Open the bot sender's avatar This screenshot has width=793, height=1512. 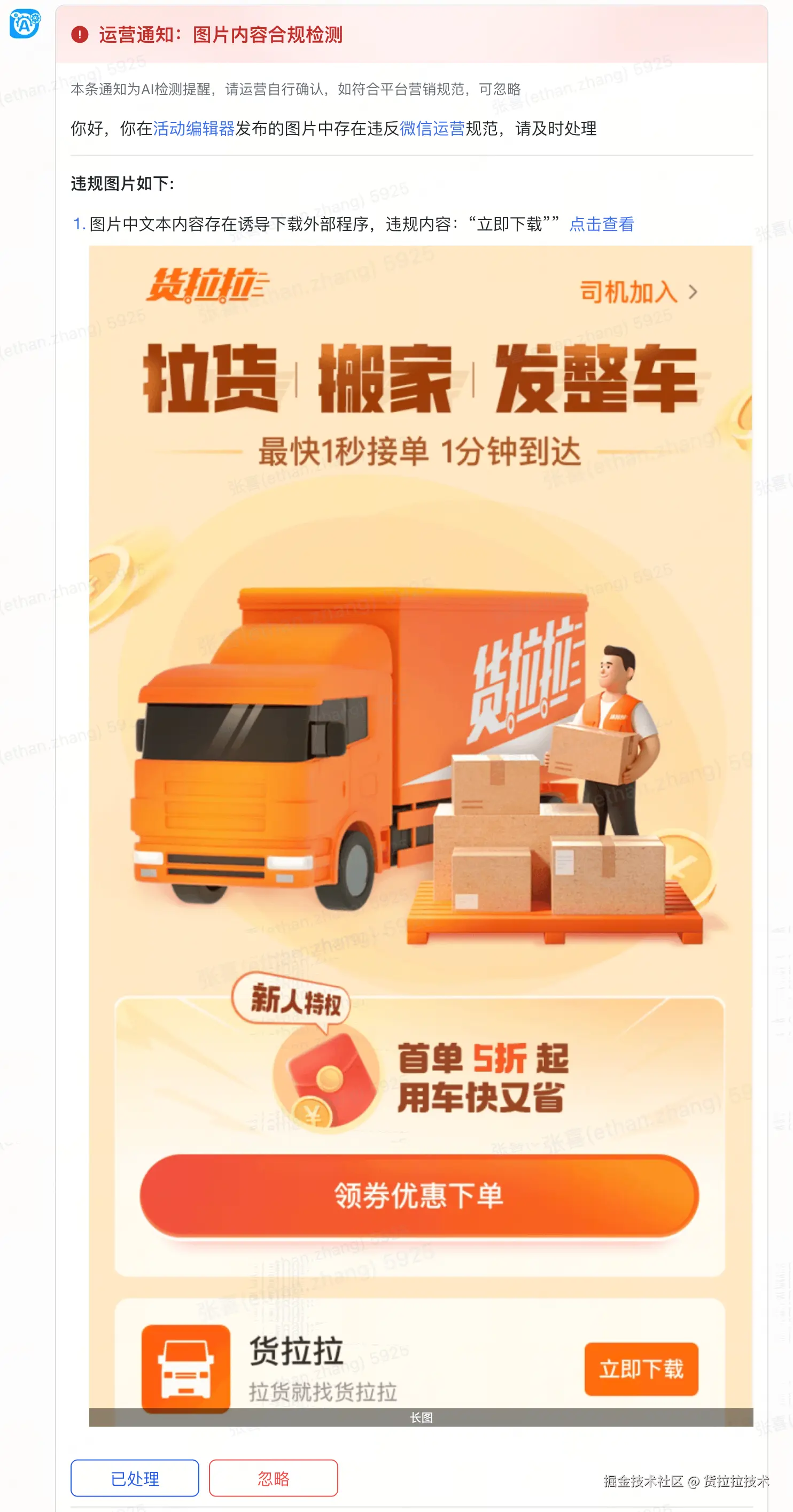pyautogui.click(x=25, y=24)
